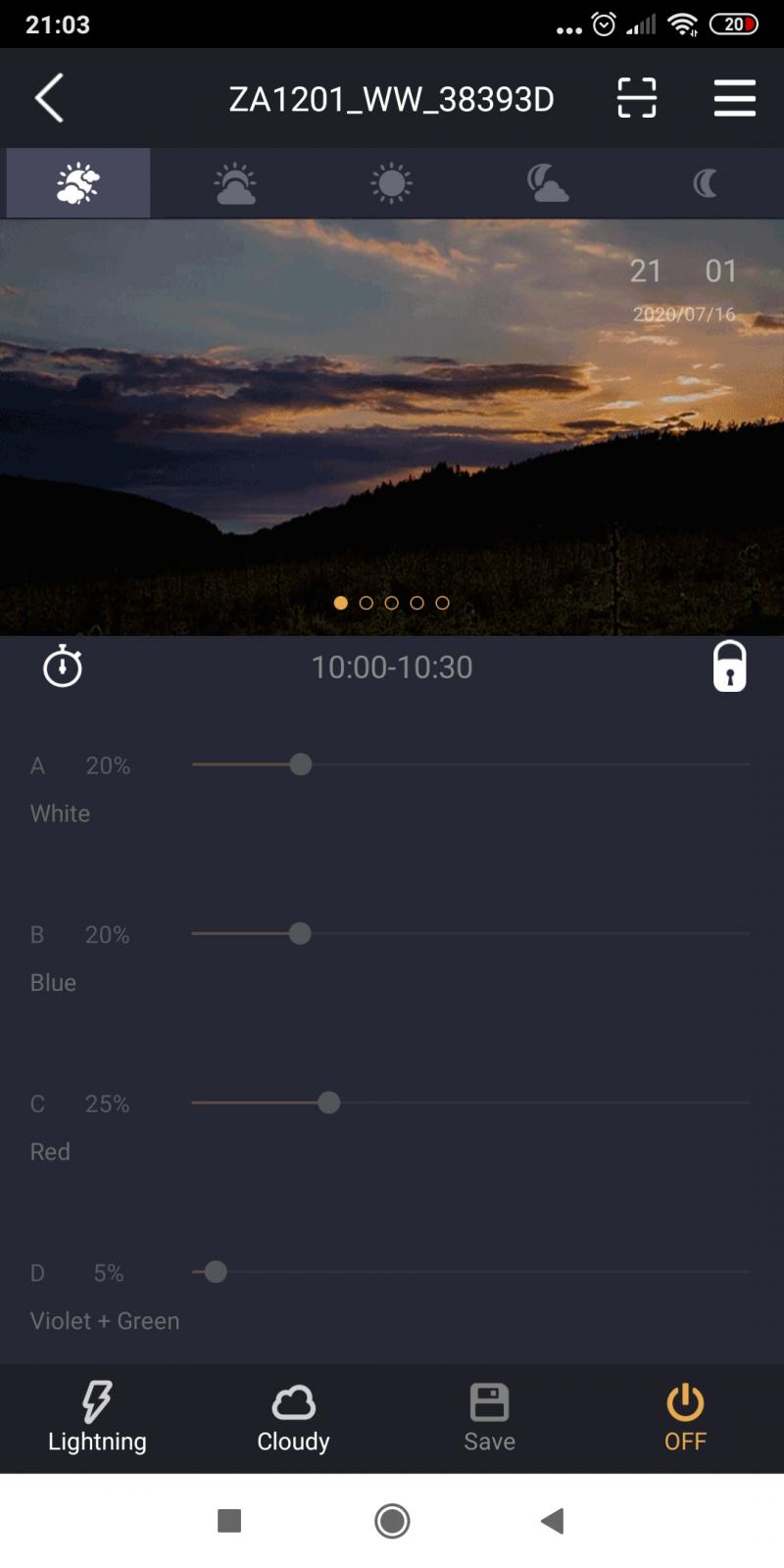
Task: Switch to the crescent moon mode tab
Action: (705, 183)
